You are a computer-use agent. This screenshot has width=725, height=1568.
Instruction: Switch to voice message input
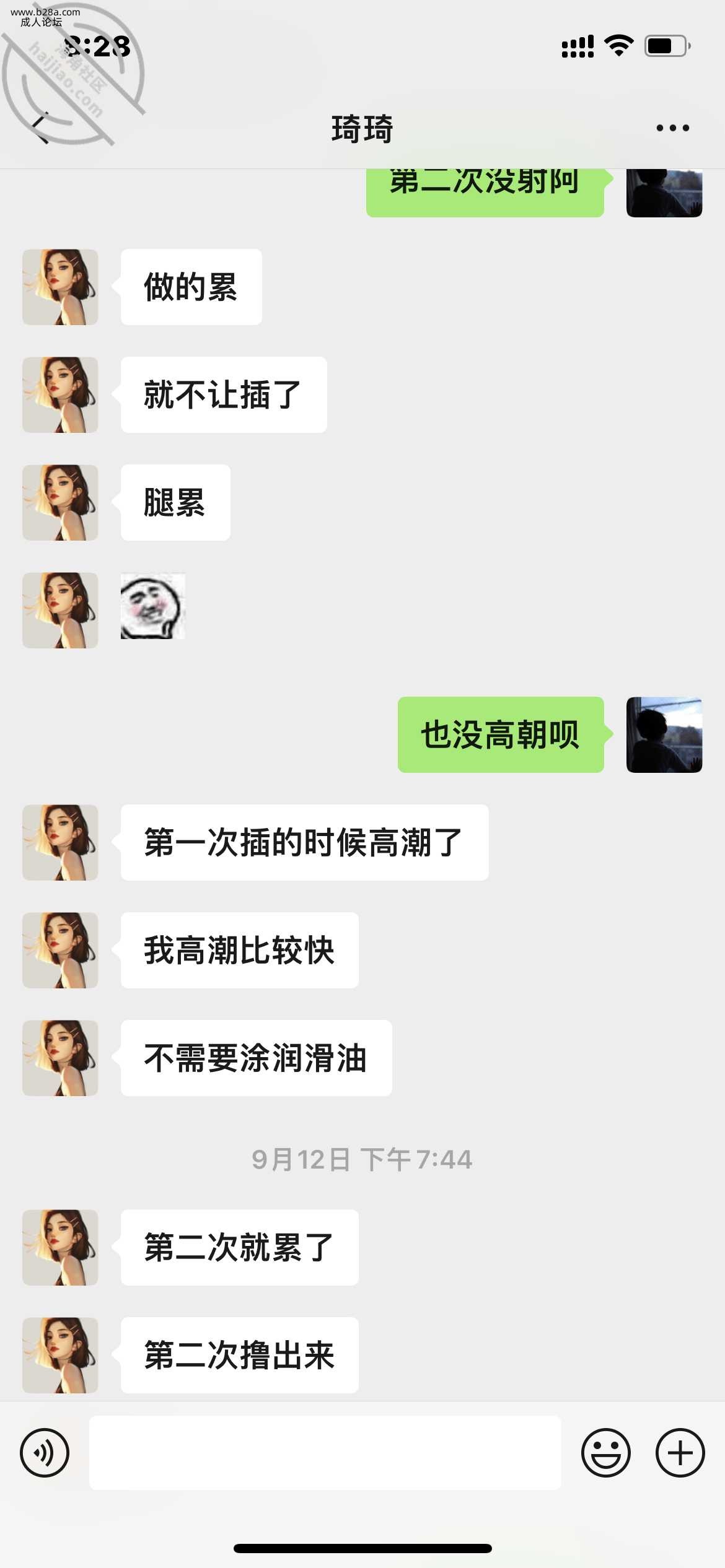(x=45, y=1452)
